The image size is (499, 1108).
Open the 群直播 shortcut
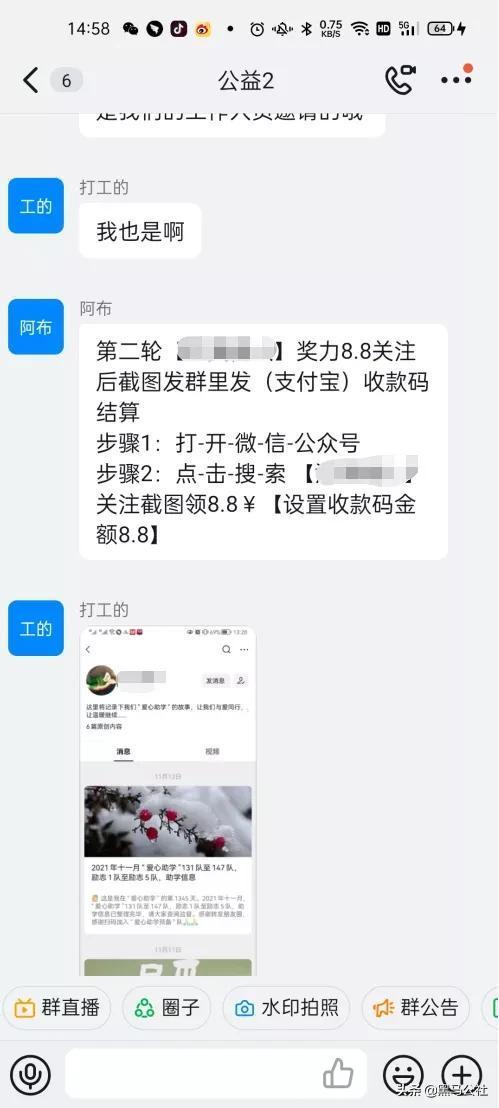click(57, 1008)
